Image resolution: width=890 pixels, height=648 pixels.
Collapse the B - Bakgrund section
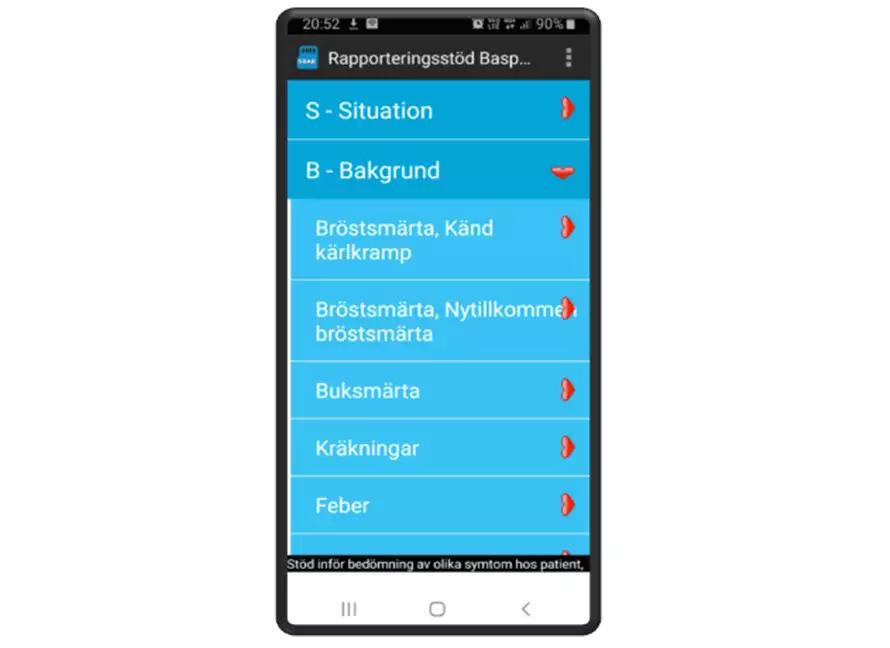(x=438, y=171)
